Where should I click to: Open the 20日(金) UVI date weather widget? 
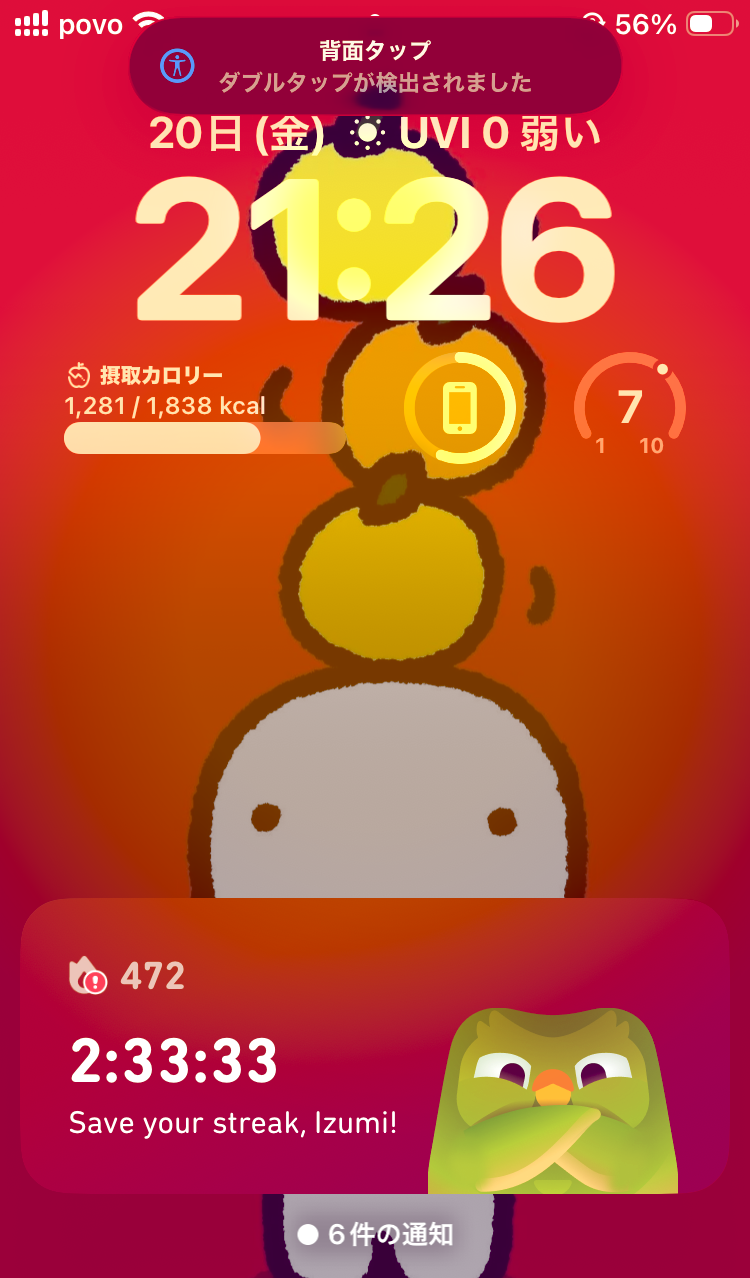click(x=375, y=133)
